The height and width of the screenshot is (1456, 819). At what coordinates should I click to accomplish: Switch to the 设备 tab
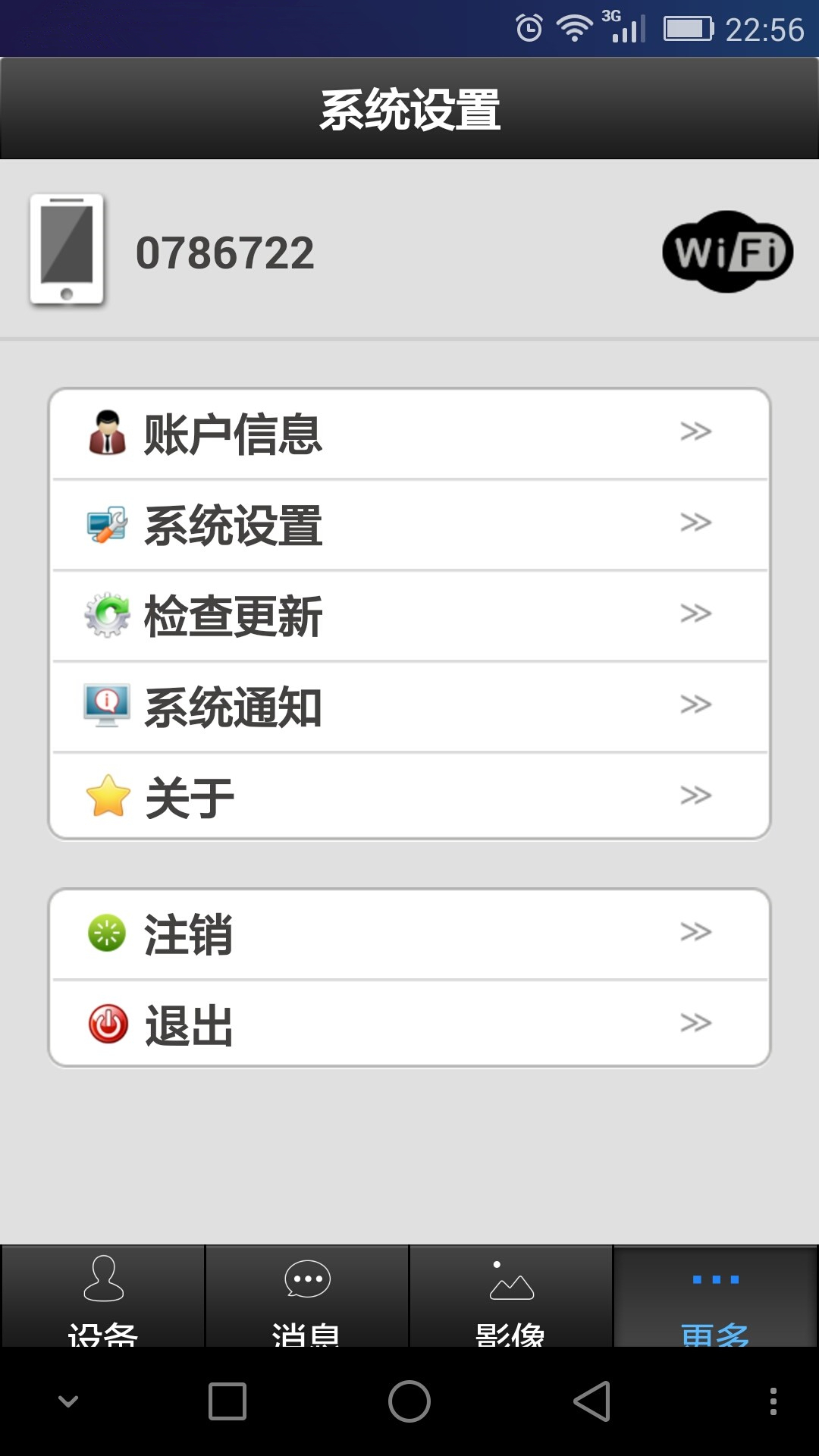103,1298
